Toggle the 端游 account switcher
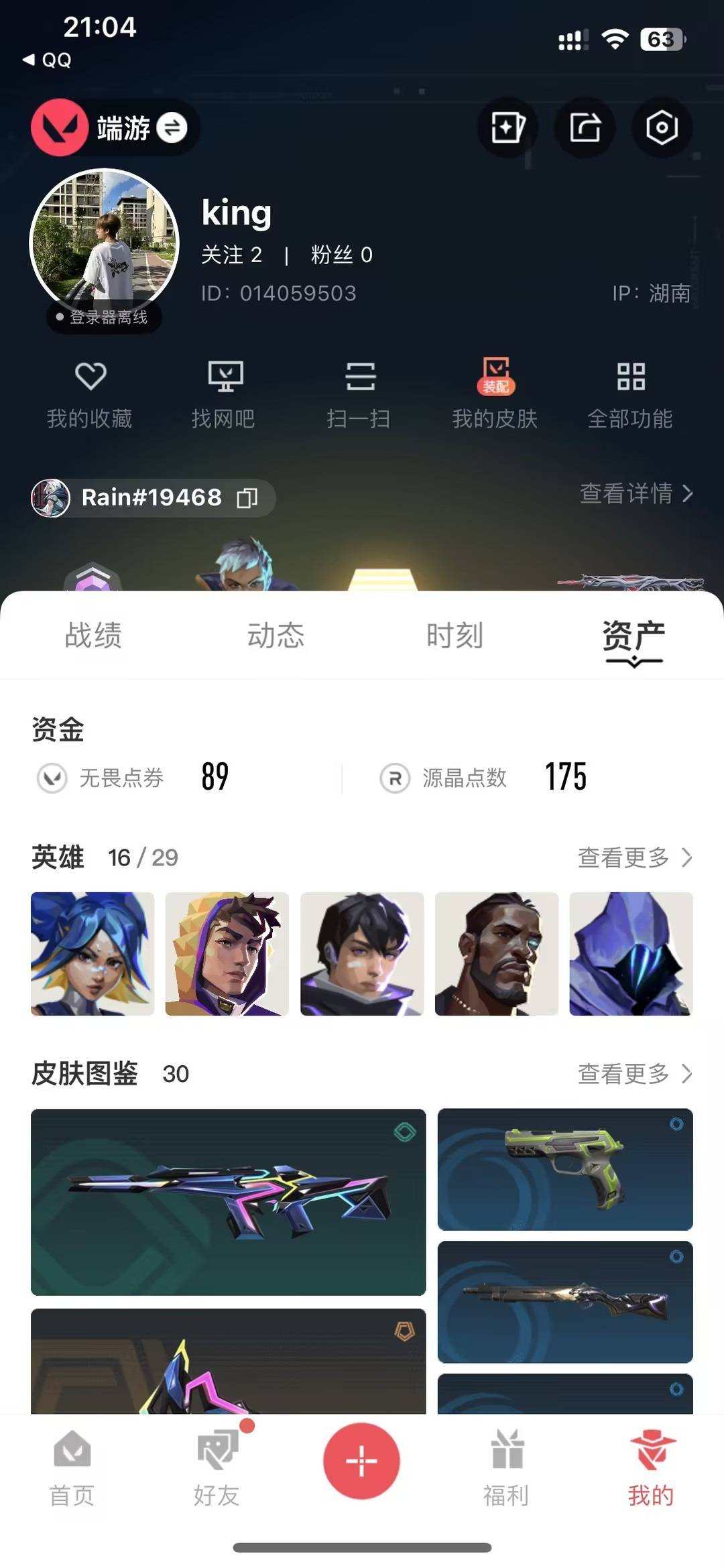 coord(114,128)
